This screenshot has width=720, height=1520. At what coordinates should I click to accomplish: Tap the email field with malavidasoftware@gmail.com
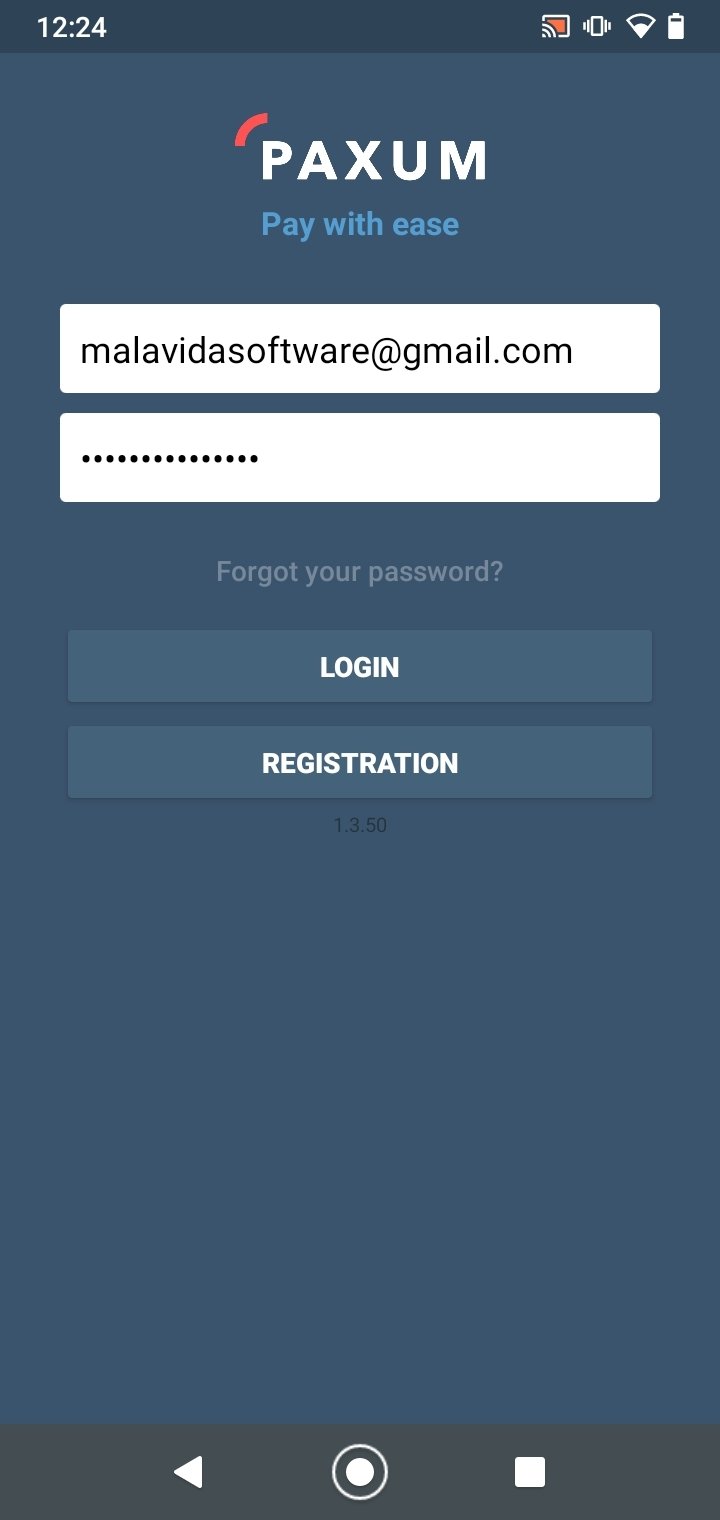(360, 348)
